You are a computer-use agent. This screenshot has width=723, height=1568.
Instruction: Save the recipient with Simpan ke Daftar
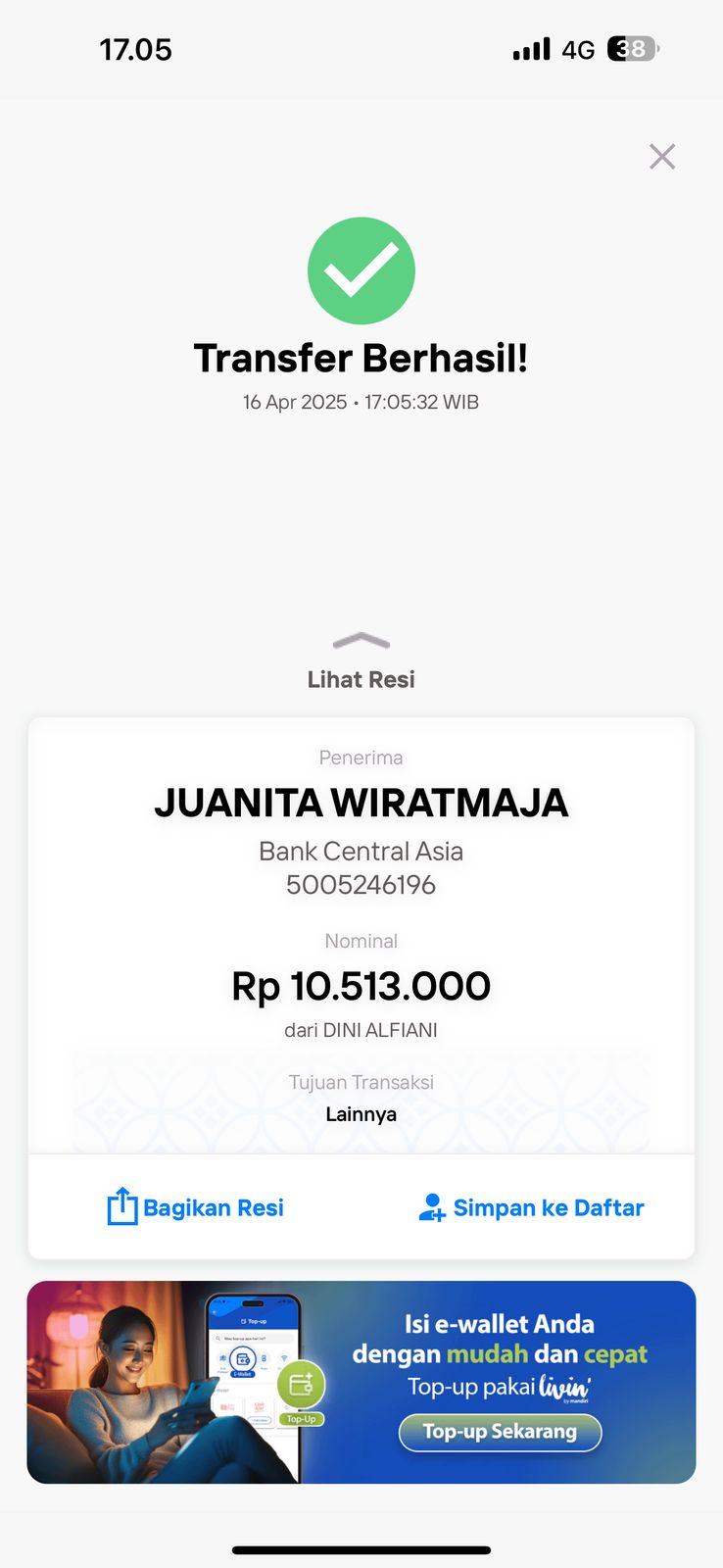[x=531, y=1207]
